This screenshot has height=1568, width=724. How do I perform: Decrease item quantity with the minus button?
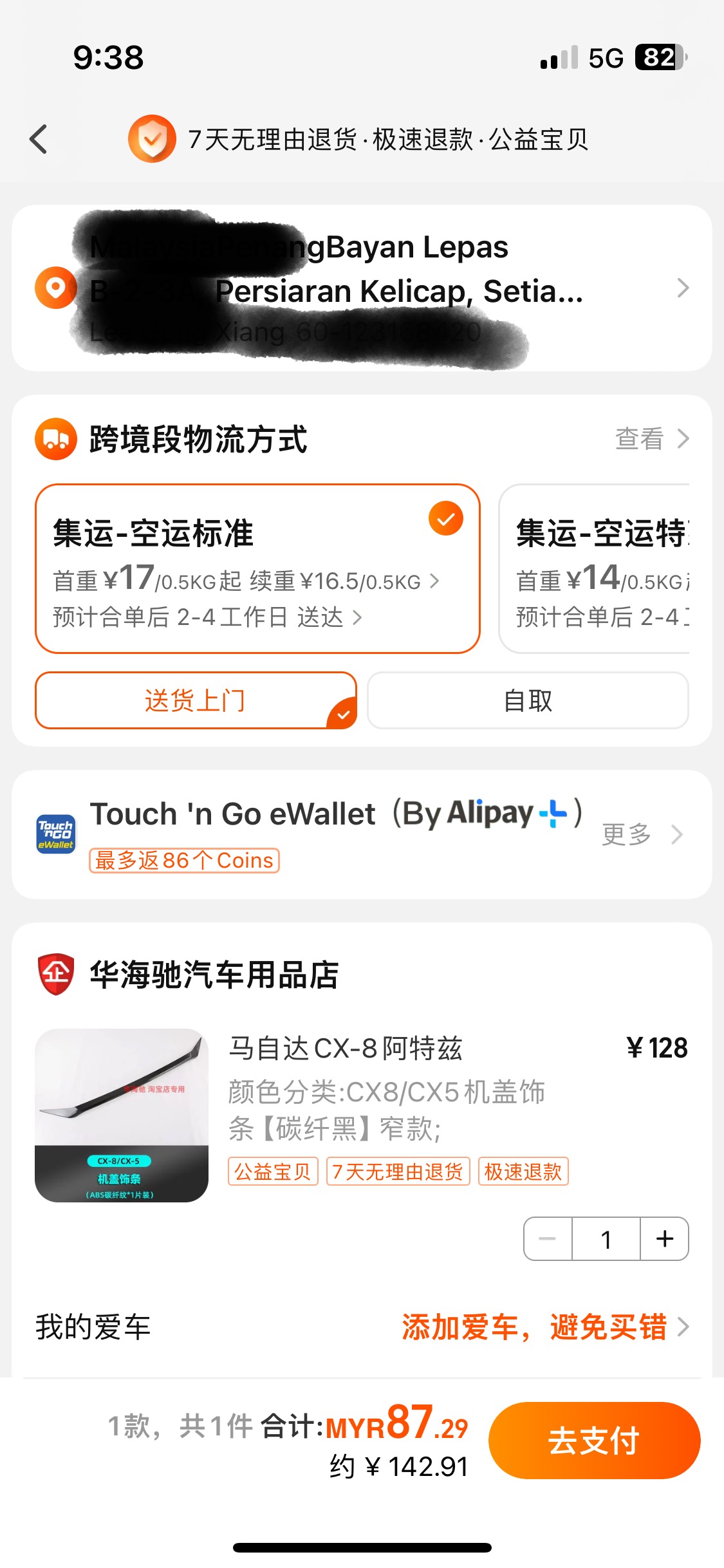tap(548, 1238)
